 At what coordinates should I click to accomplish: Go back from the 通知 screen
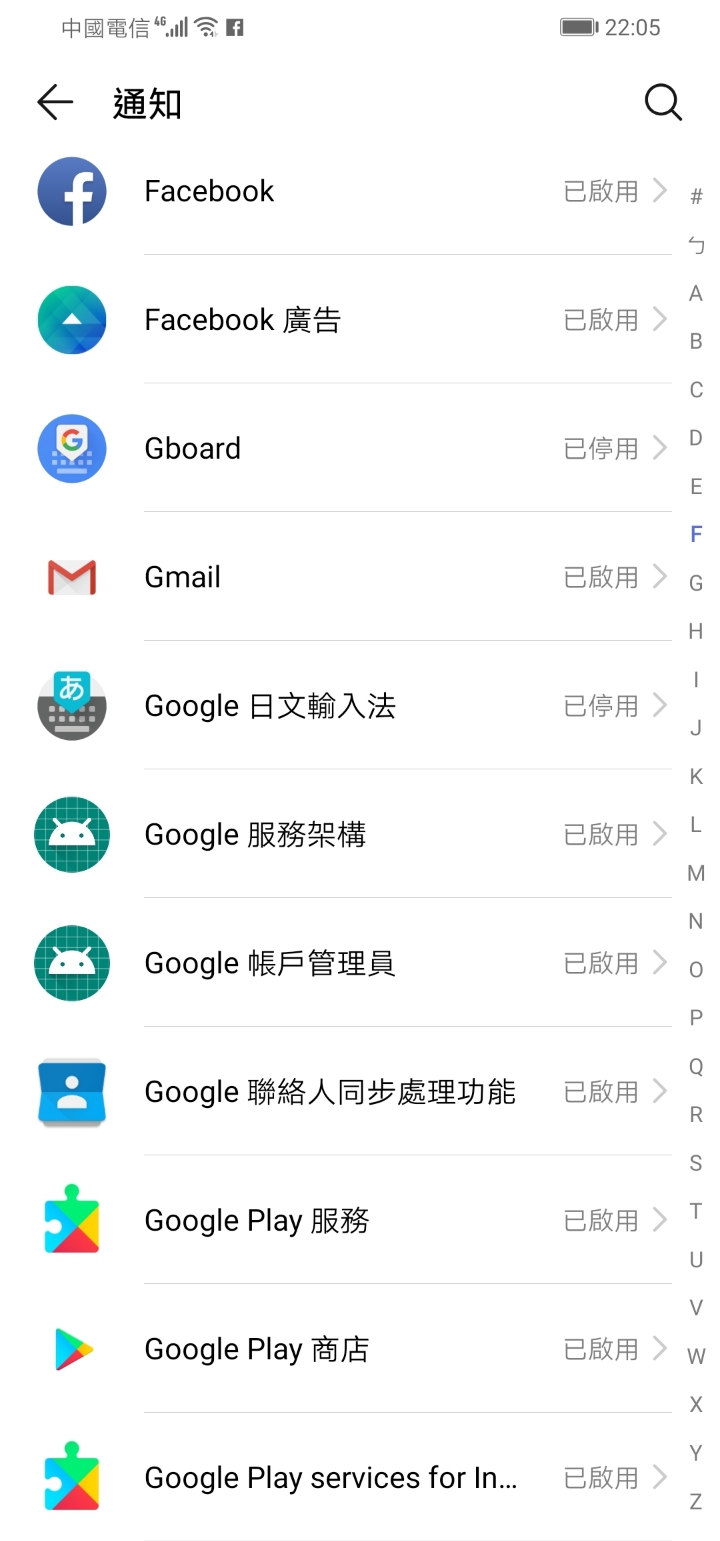click(55, 102)
